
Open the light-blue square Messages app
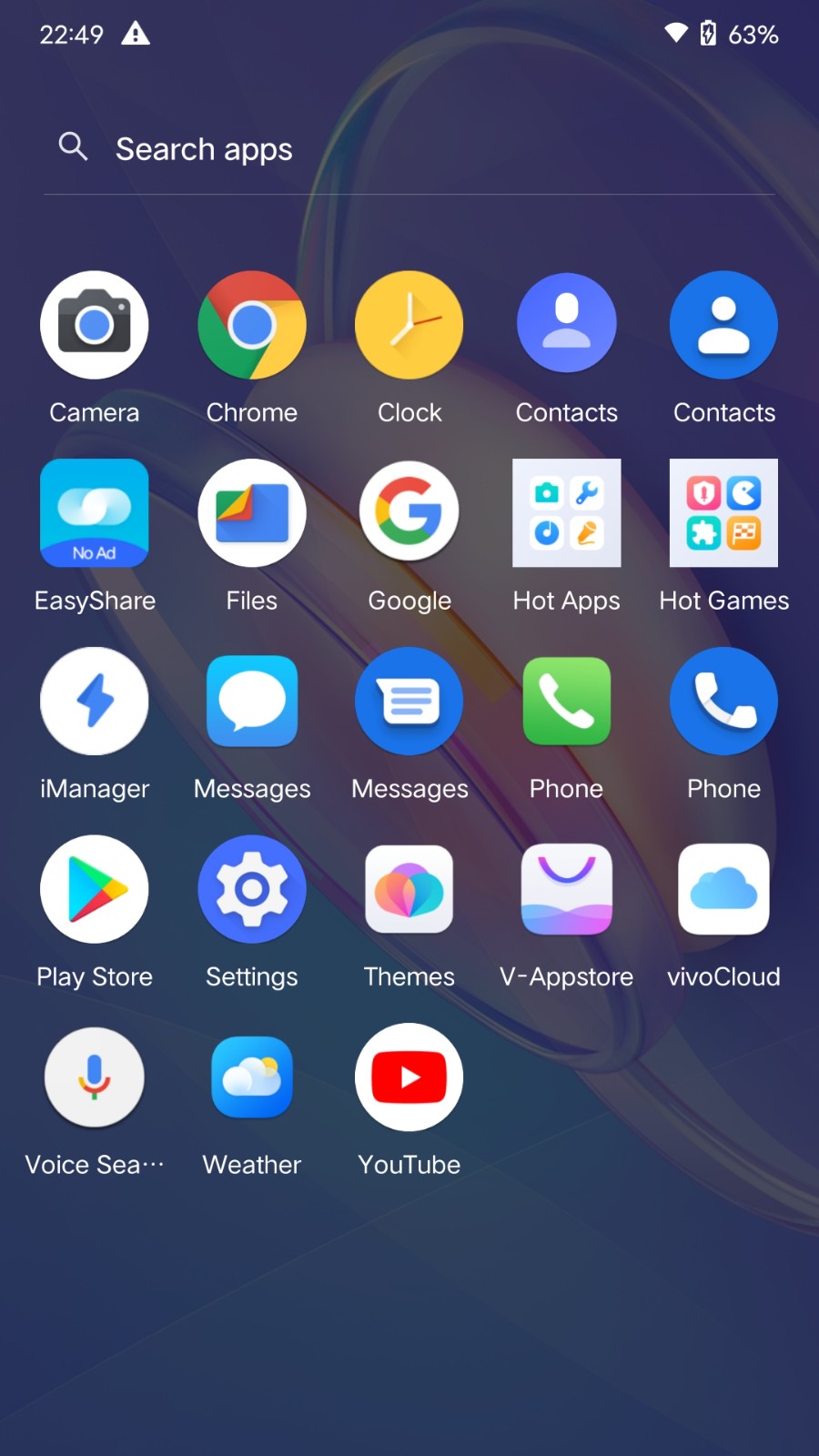[x=252, y=702]
